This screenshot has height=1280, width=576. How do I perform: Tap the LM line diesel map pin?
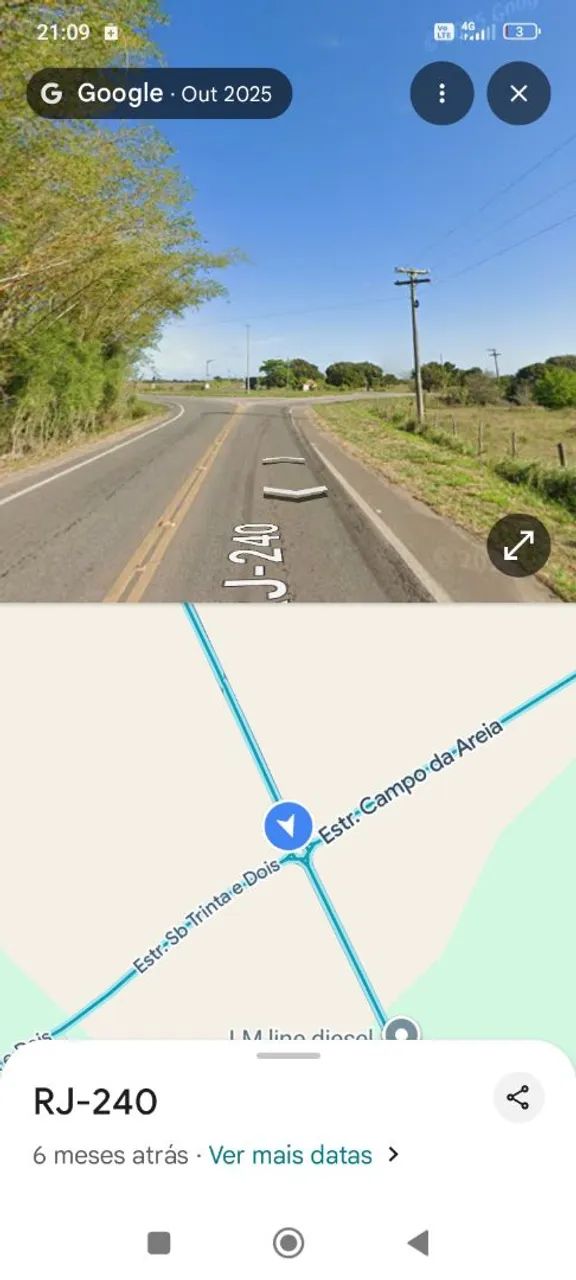pyautogui.click(x=402, y=1031)
